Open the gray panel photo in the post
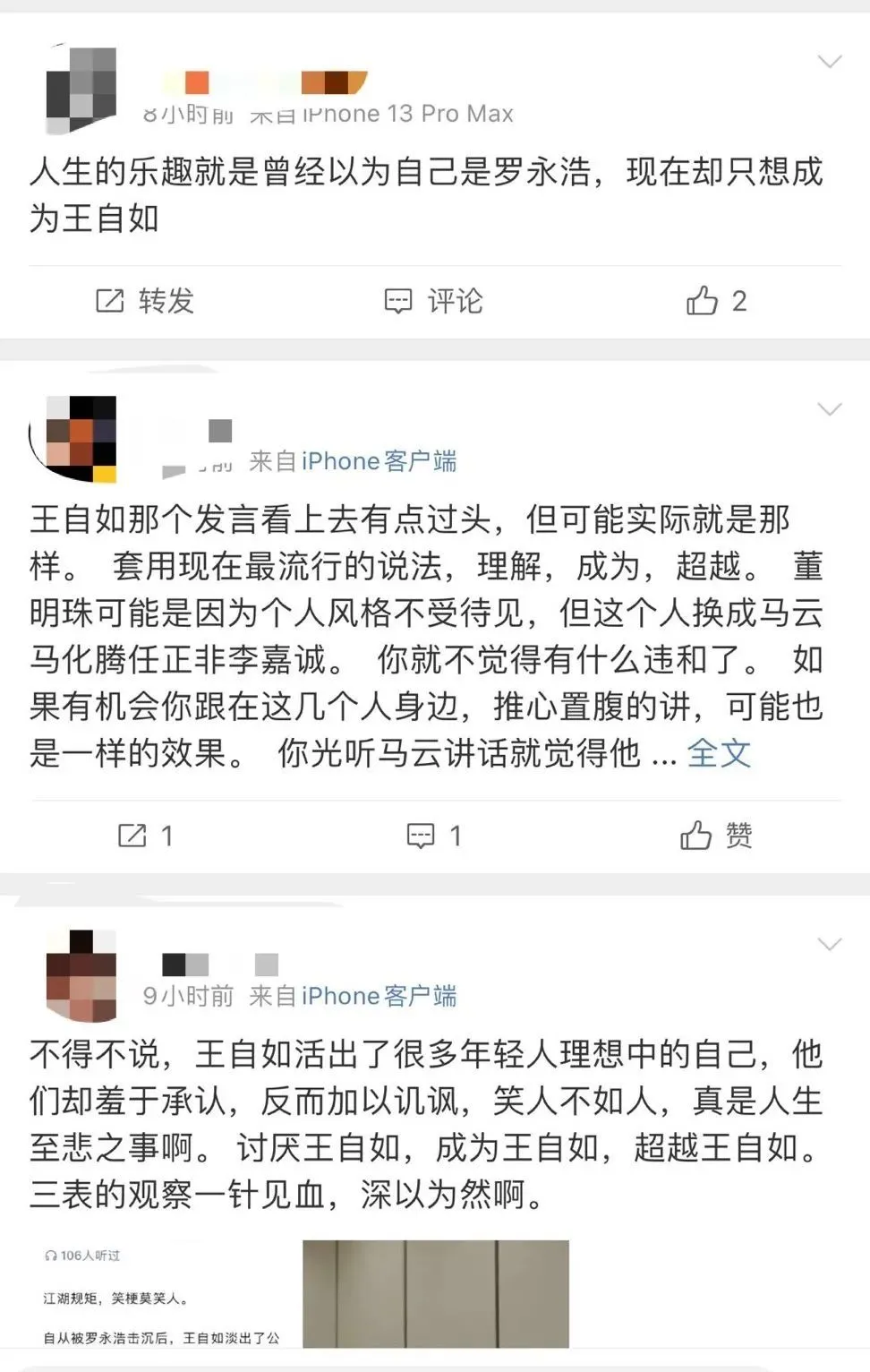The height and width of the screenshot is (1372, 870). 436,1293
